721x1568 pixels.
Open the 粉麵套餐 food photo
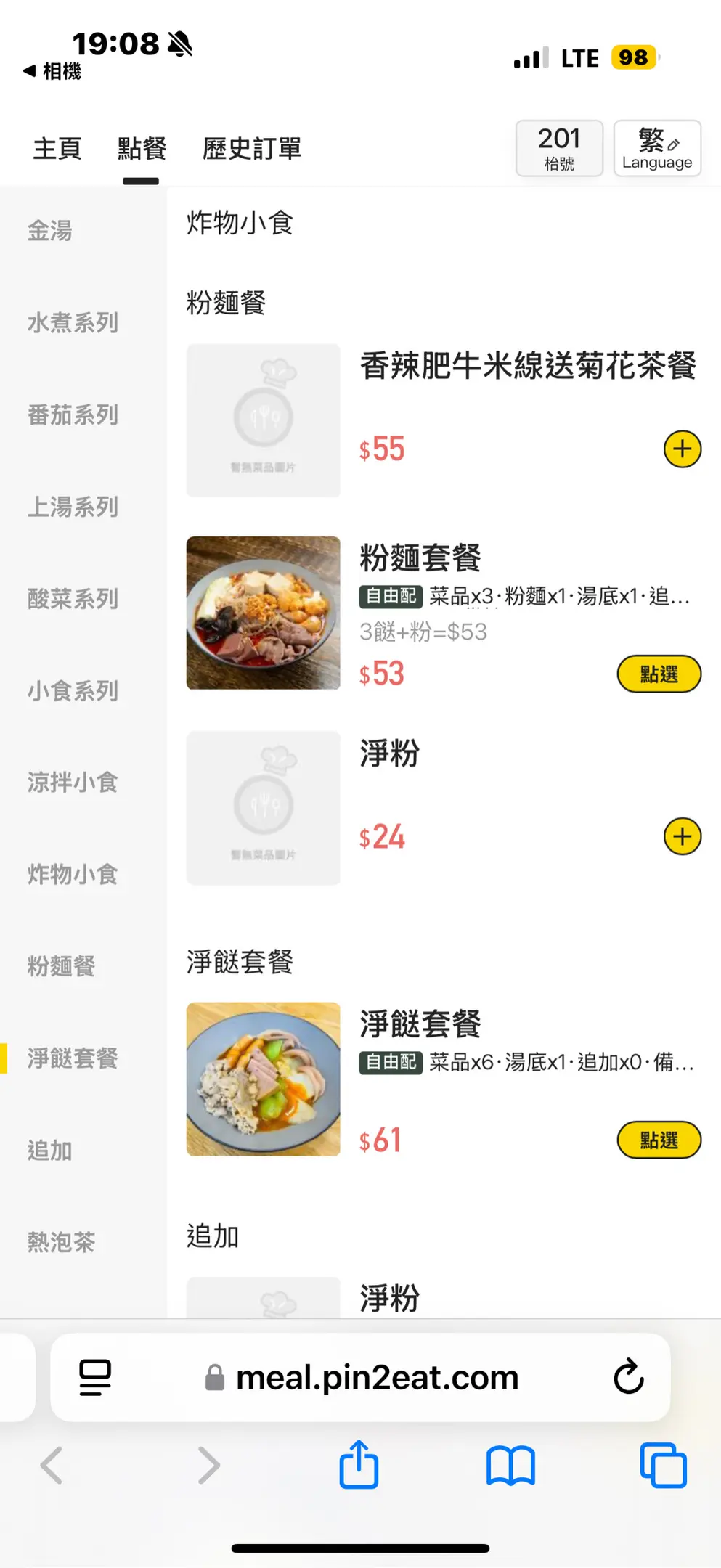(263, 613)
